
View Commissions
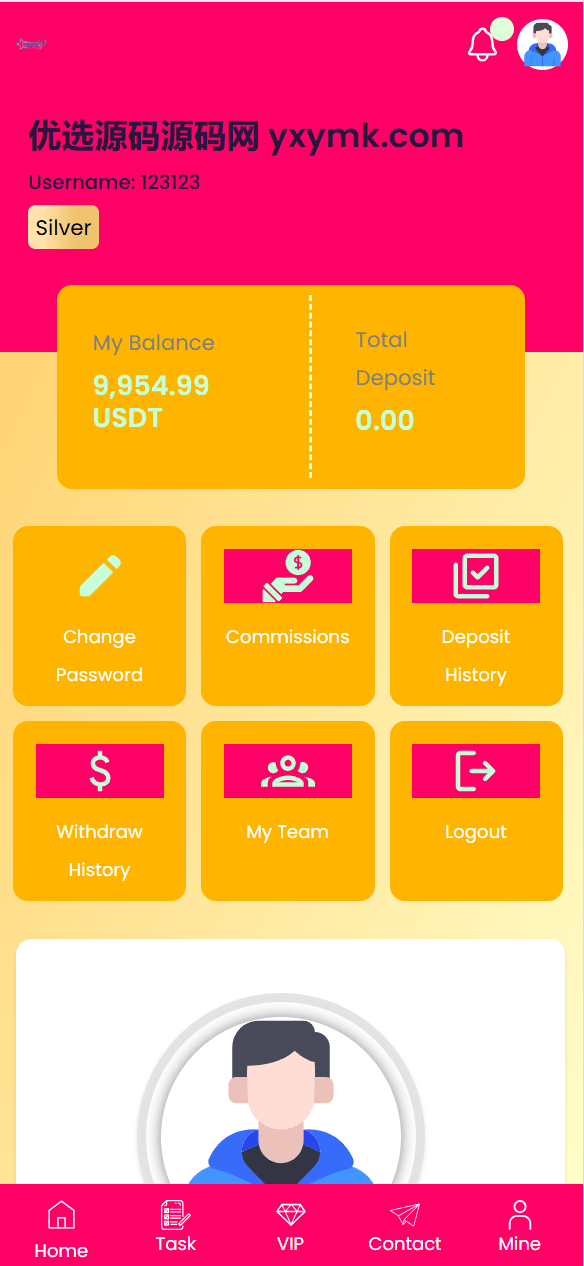tap(288, 616)
